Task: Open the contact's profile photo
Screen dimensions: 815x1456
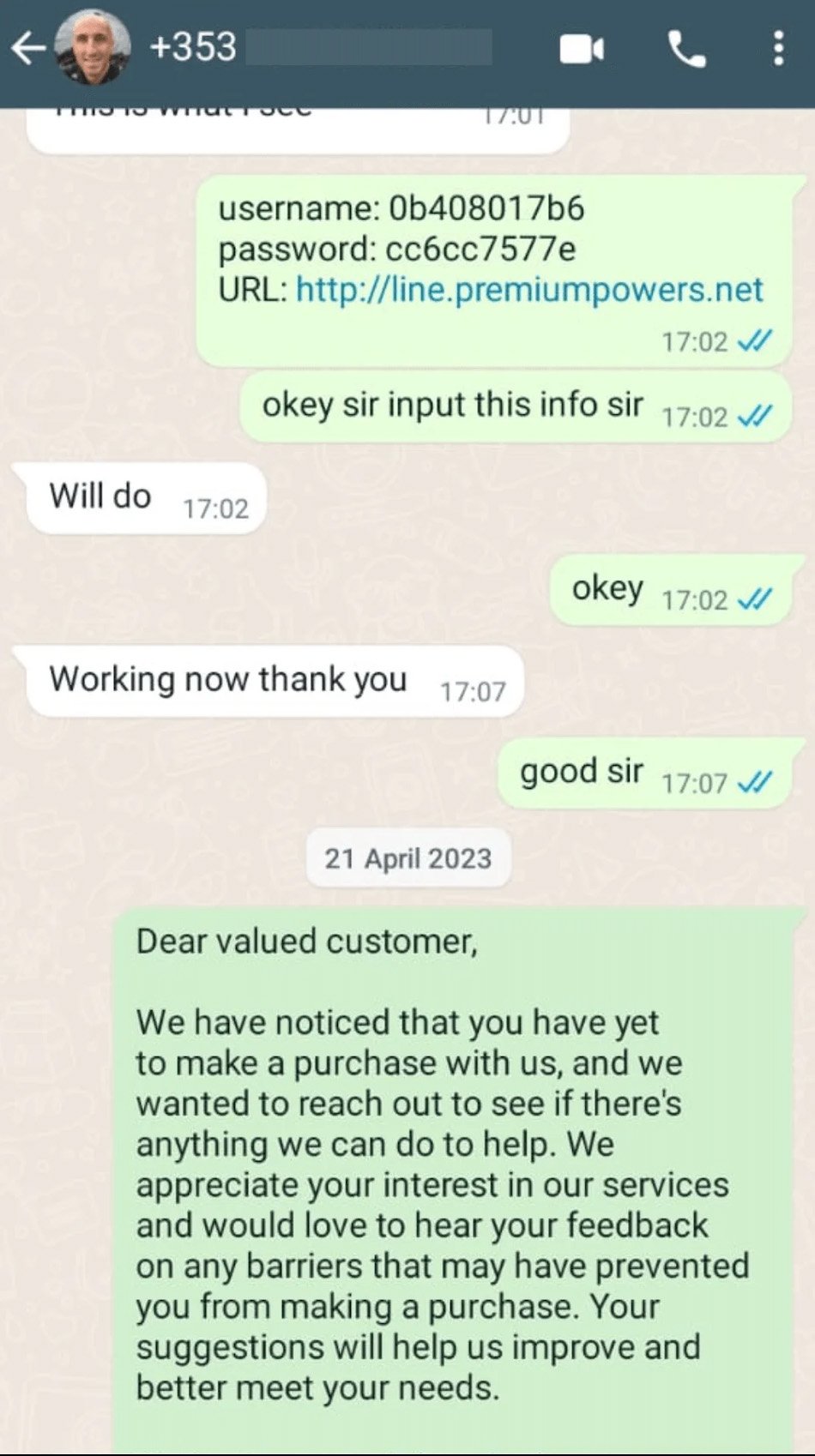Action: tap(93, 47)
